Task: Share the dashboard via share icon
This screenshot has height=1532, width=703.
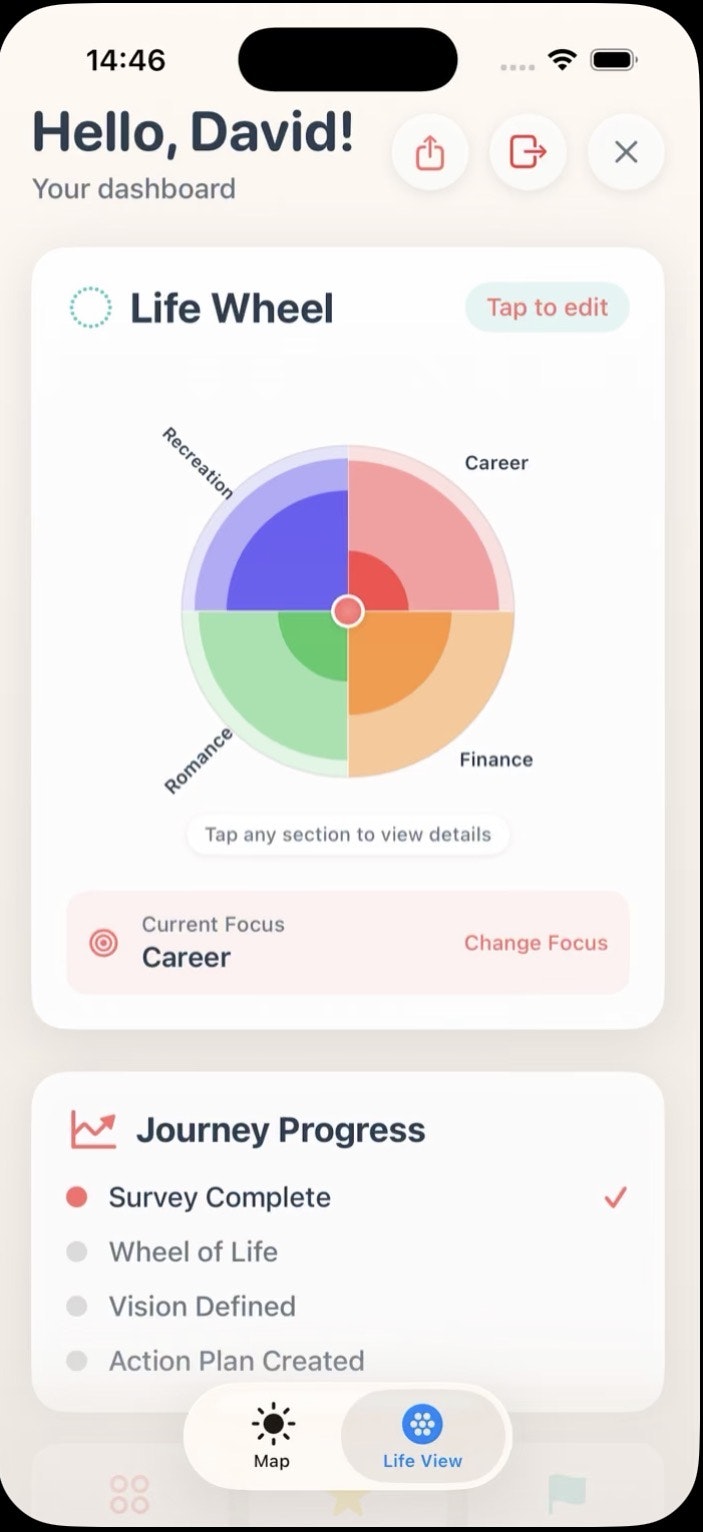Action: pos(429,152)
